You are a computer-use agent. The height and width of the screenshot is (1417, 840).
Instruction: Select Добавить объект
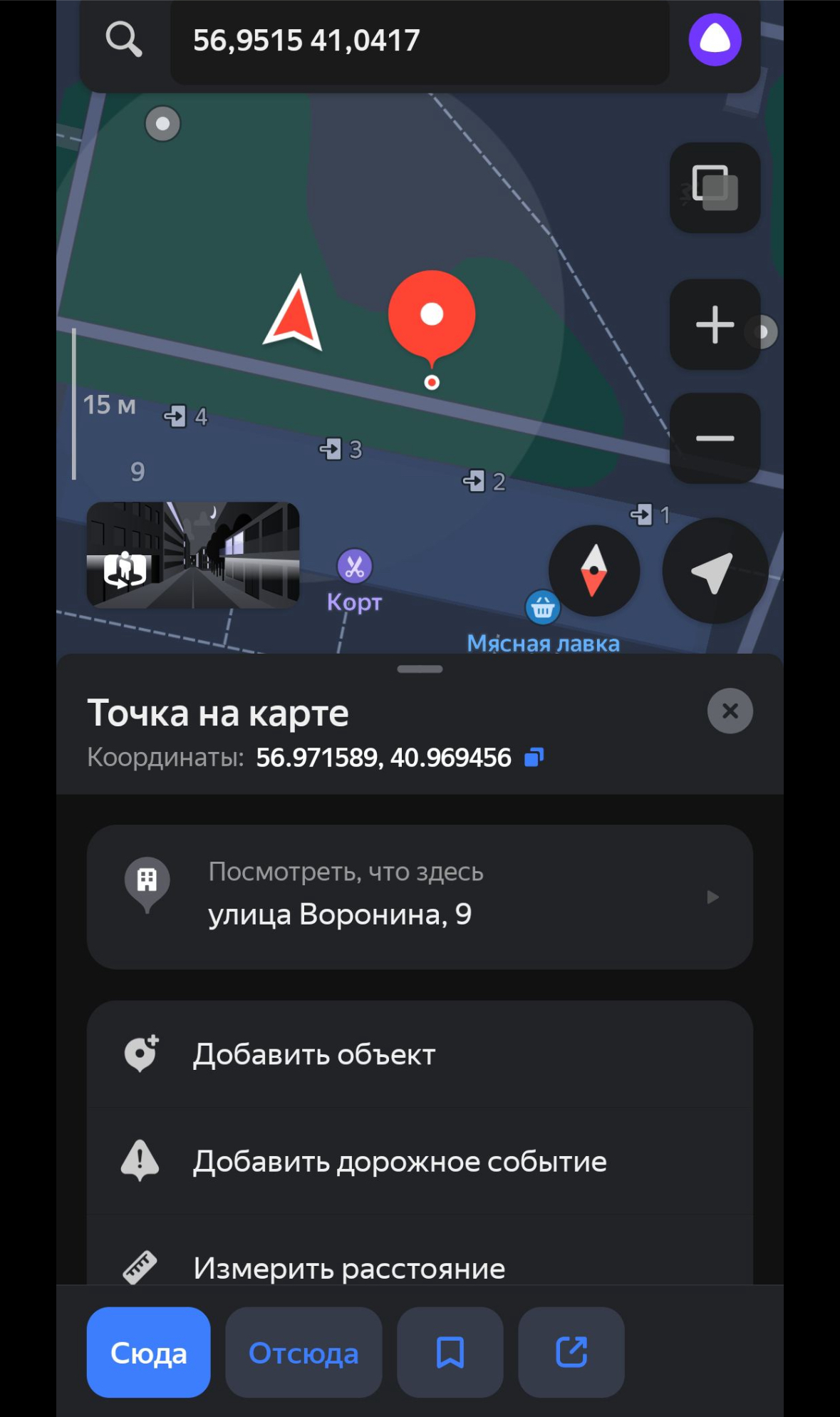(x=420, y=1054)
